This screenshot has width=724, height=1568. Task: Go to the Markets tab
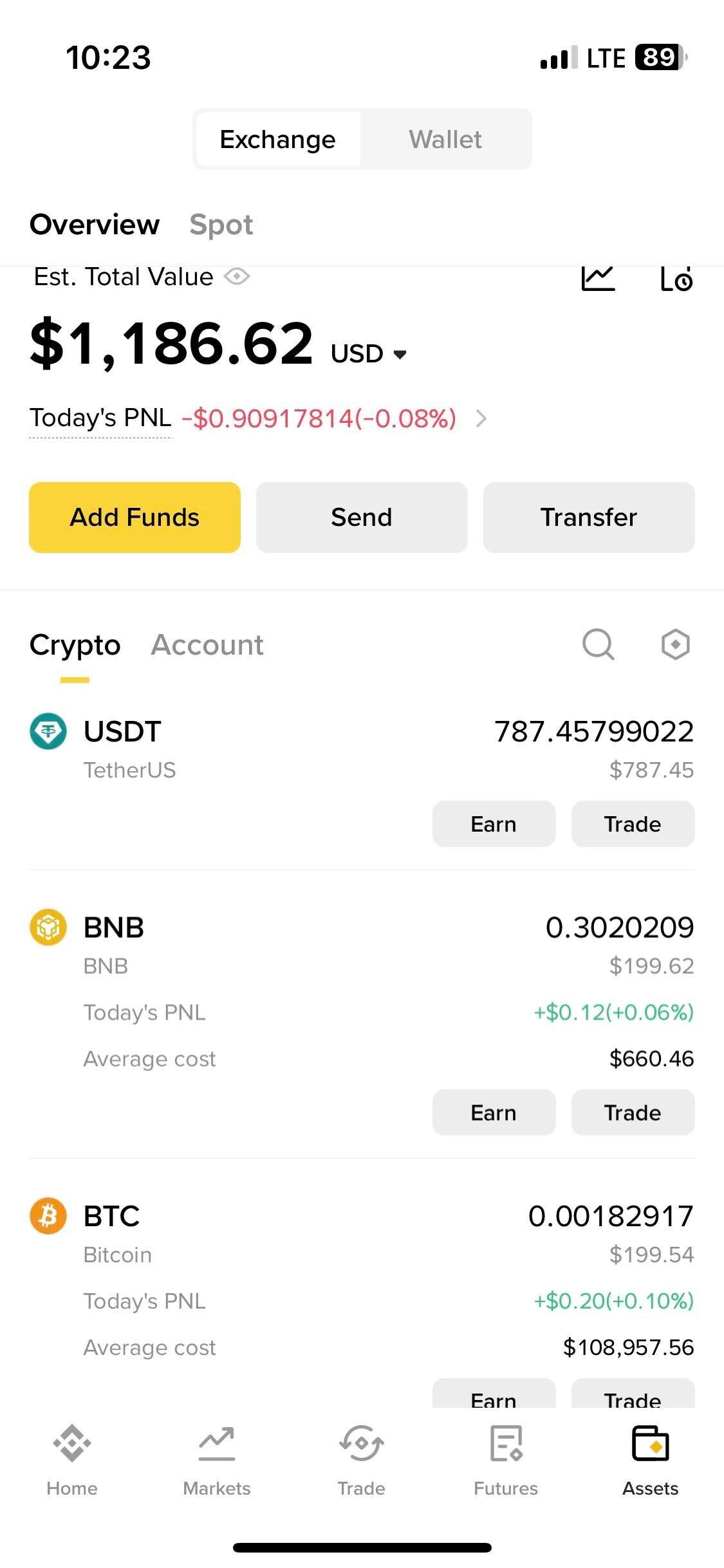point(217,1461)
